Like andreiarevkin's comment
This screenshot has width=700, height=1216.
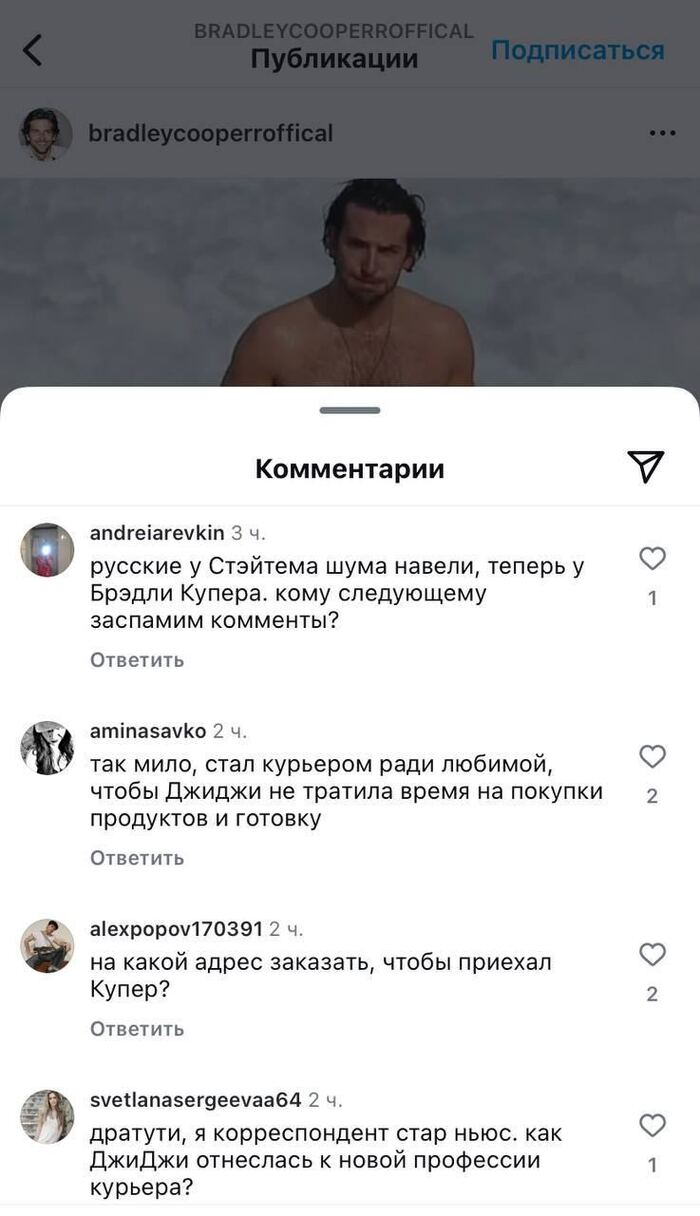652,559
